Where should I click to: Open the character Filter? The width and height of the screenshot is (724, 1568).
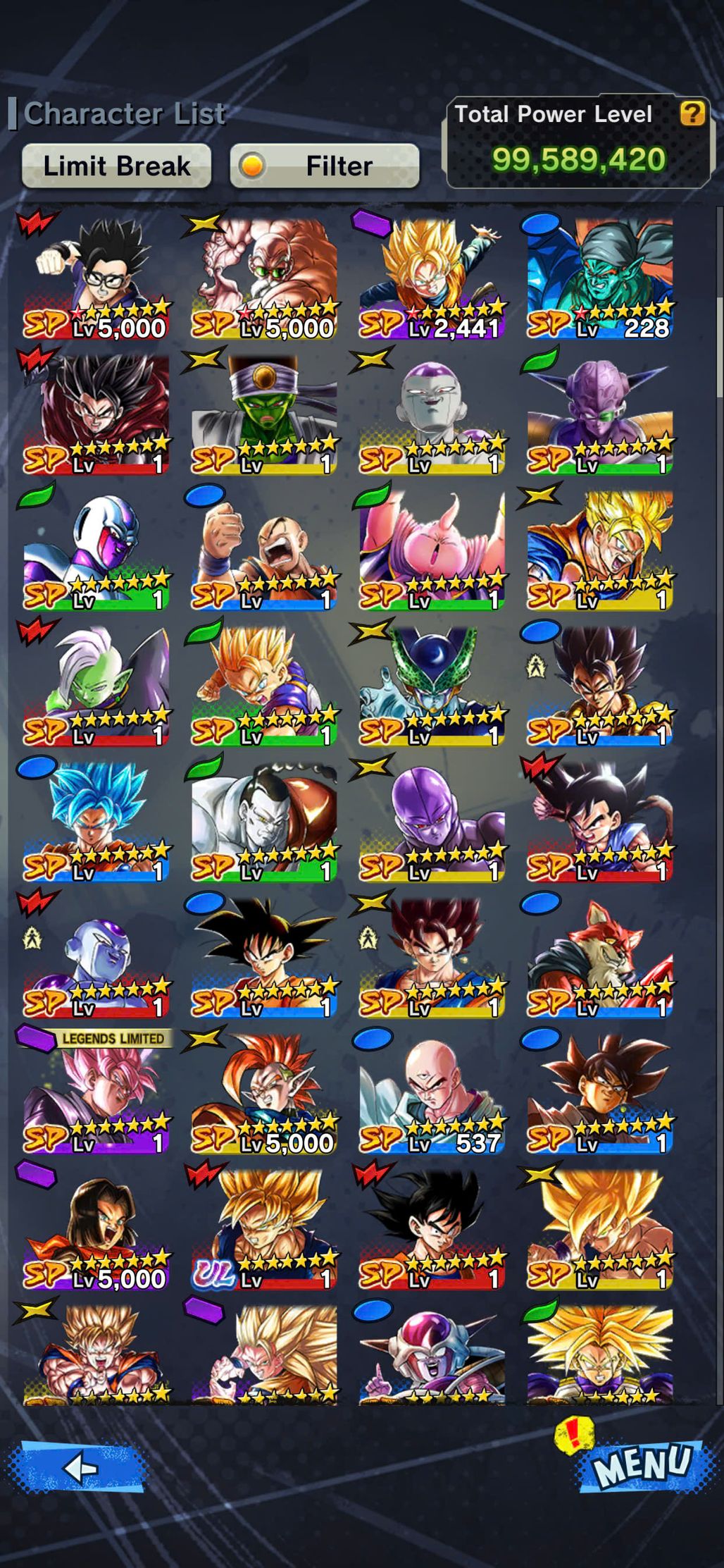(x=325, y=166)
